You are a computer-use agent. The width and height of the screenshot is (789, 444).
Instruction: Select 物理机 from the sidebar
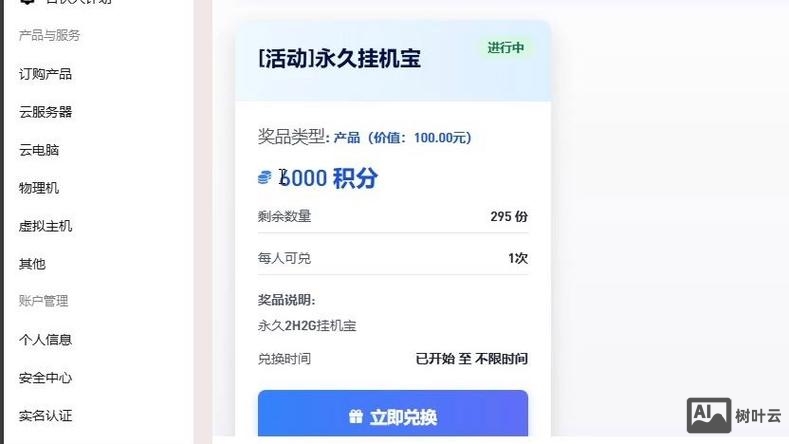pyautogui.click(x=39, y=188)
